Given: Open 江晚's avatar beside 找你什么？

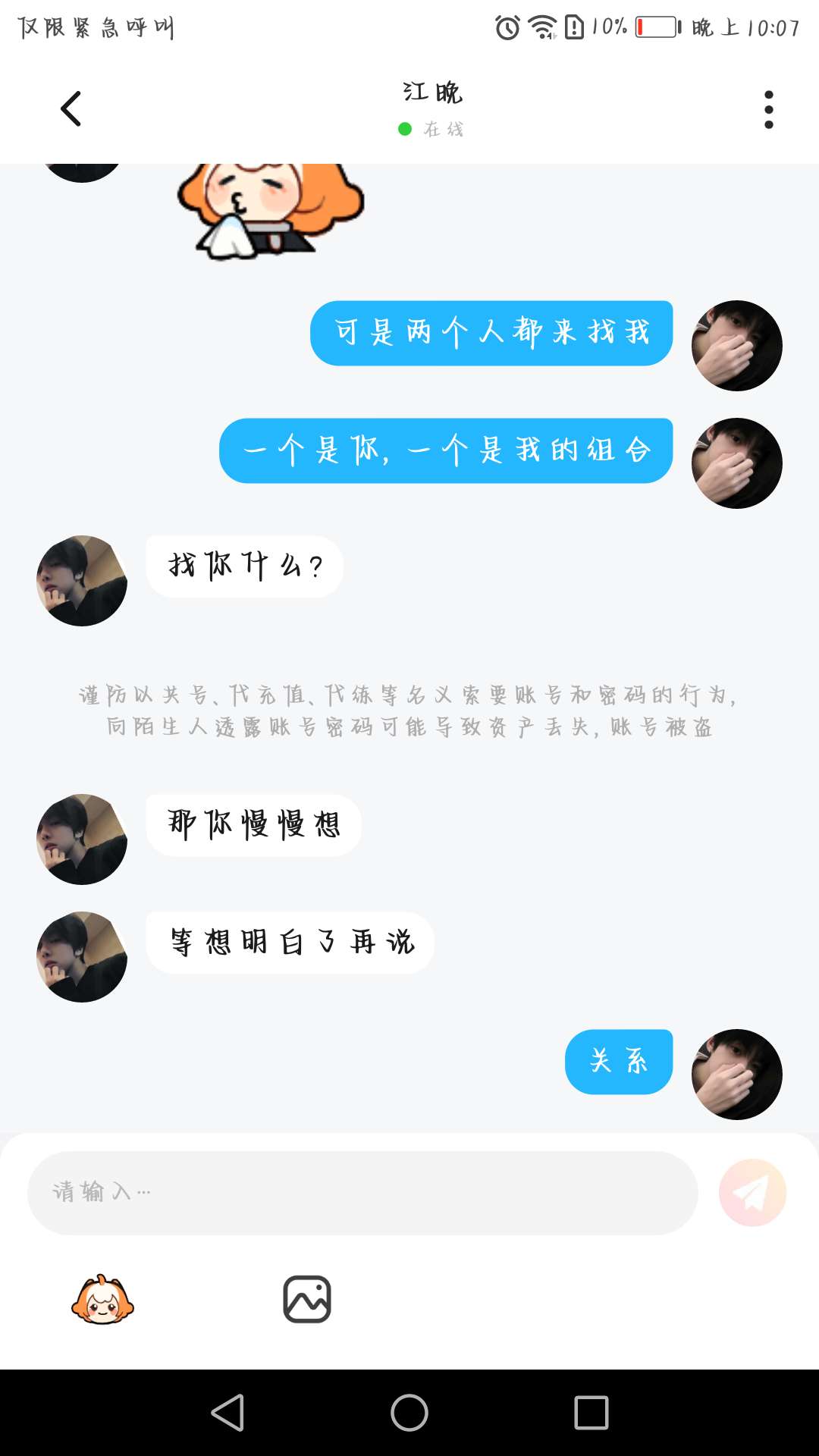Looking at the screenshot, I should (82, 581).
